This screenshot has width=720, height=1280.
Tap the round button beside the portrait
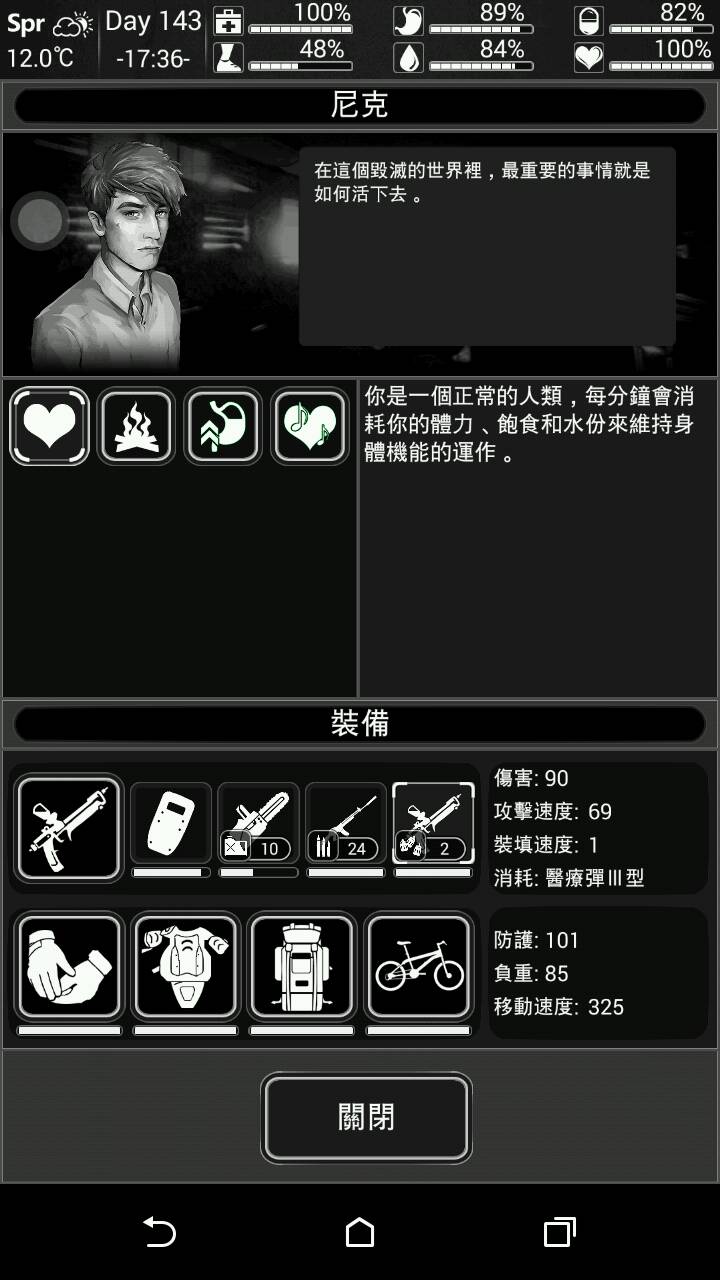click(x=40, y=222)
